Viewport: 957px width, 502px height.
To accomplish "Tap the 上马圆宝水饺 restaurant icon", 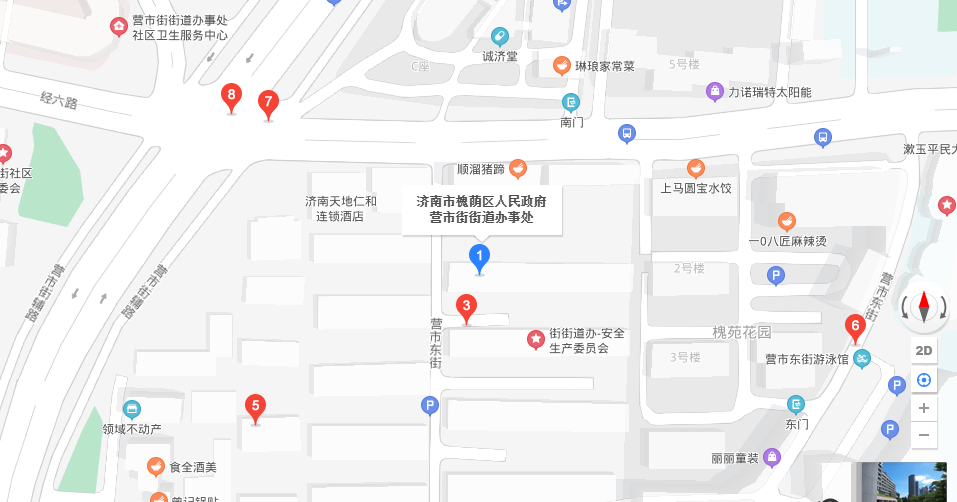I will pos(696,167).
